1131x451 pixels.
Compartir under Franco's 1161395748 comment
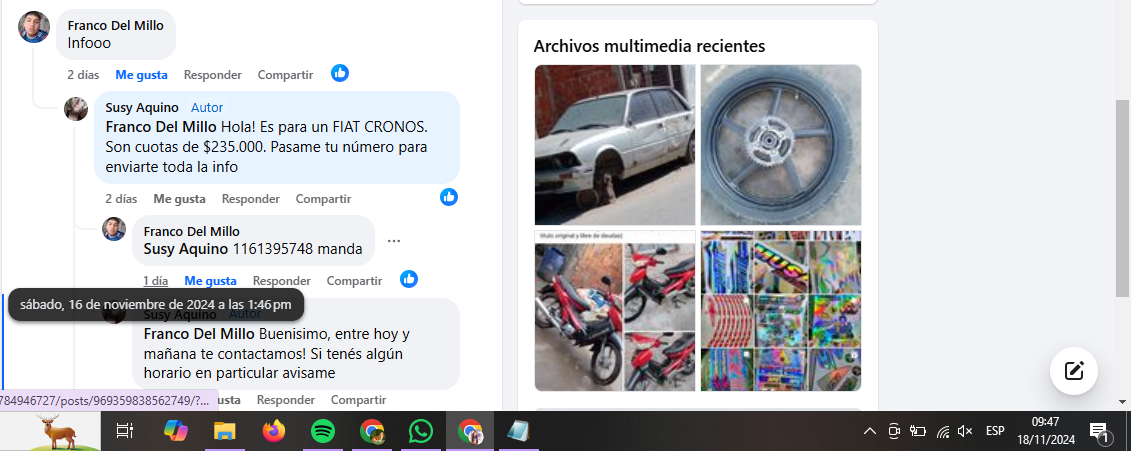354,281
